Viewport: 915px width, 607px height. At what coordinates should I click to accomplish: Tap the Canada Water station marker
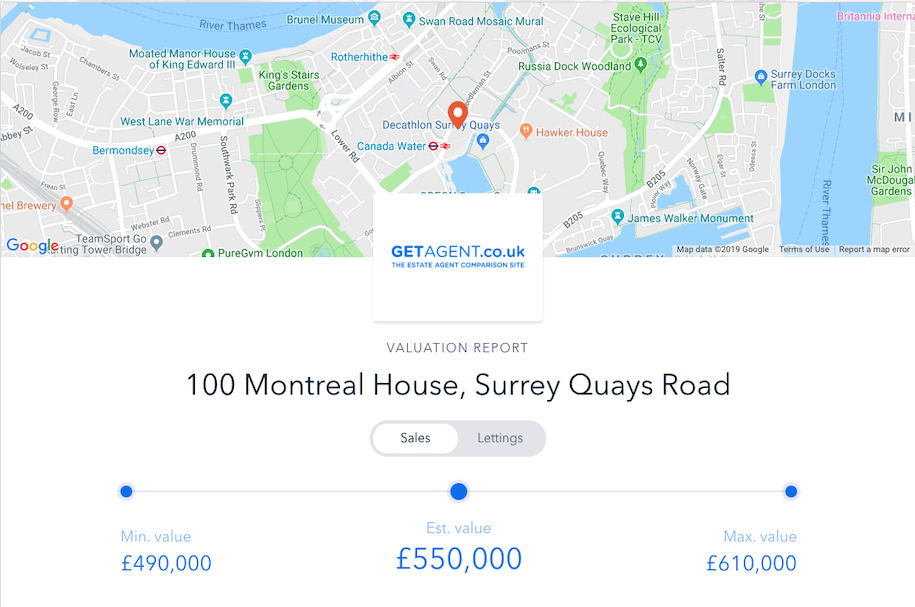coord(434,146)
